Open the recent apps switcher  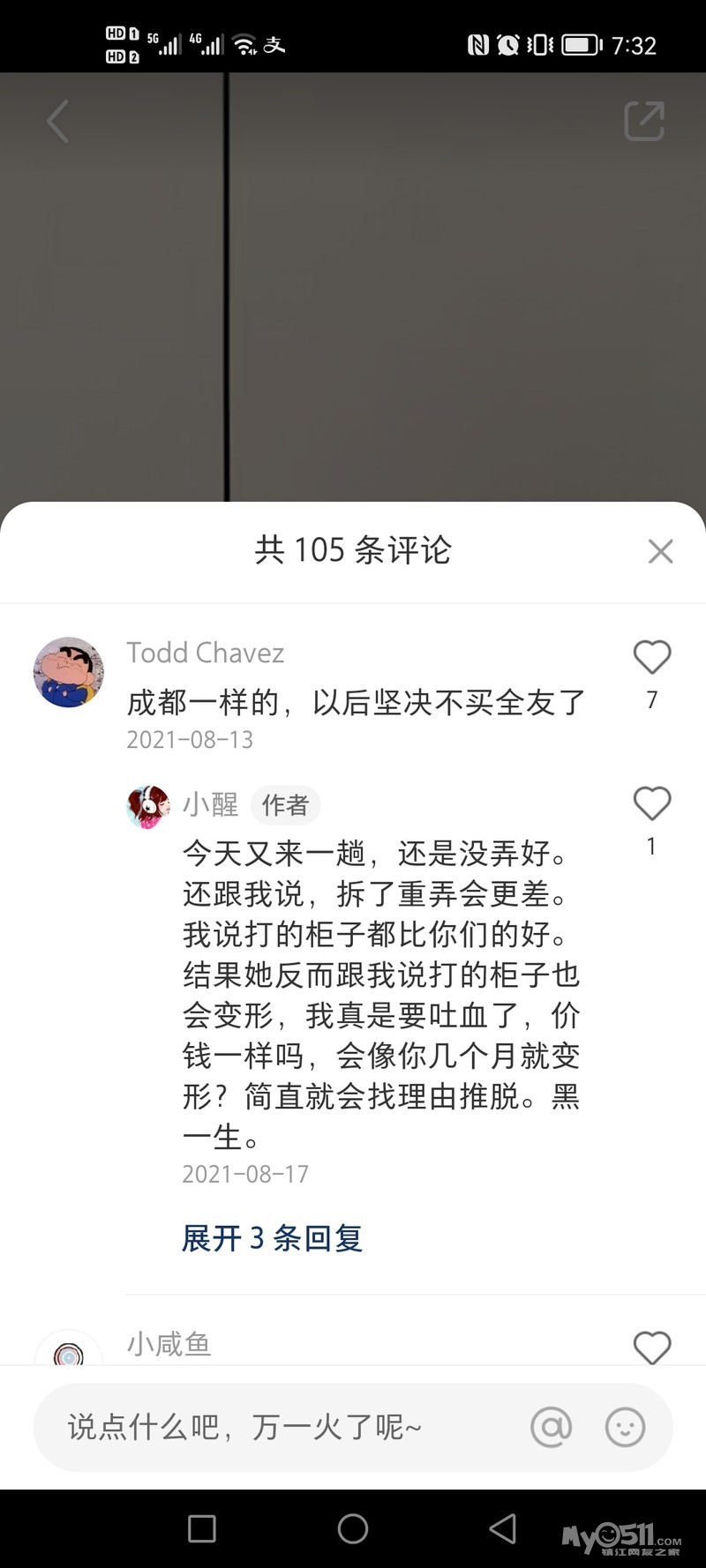(x=202, y=1528)
